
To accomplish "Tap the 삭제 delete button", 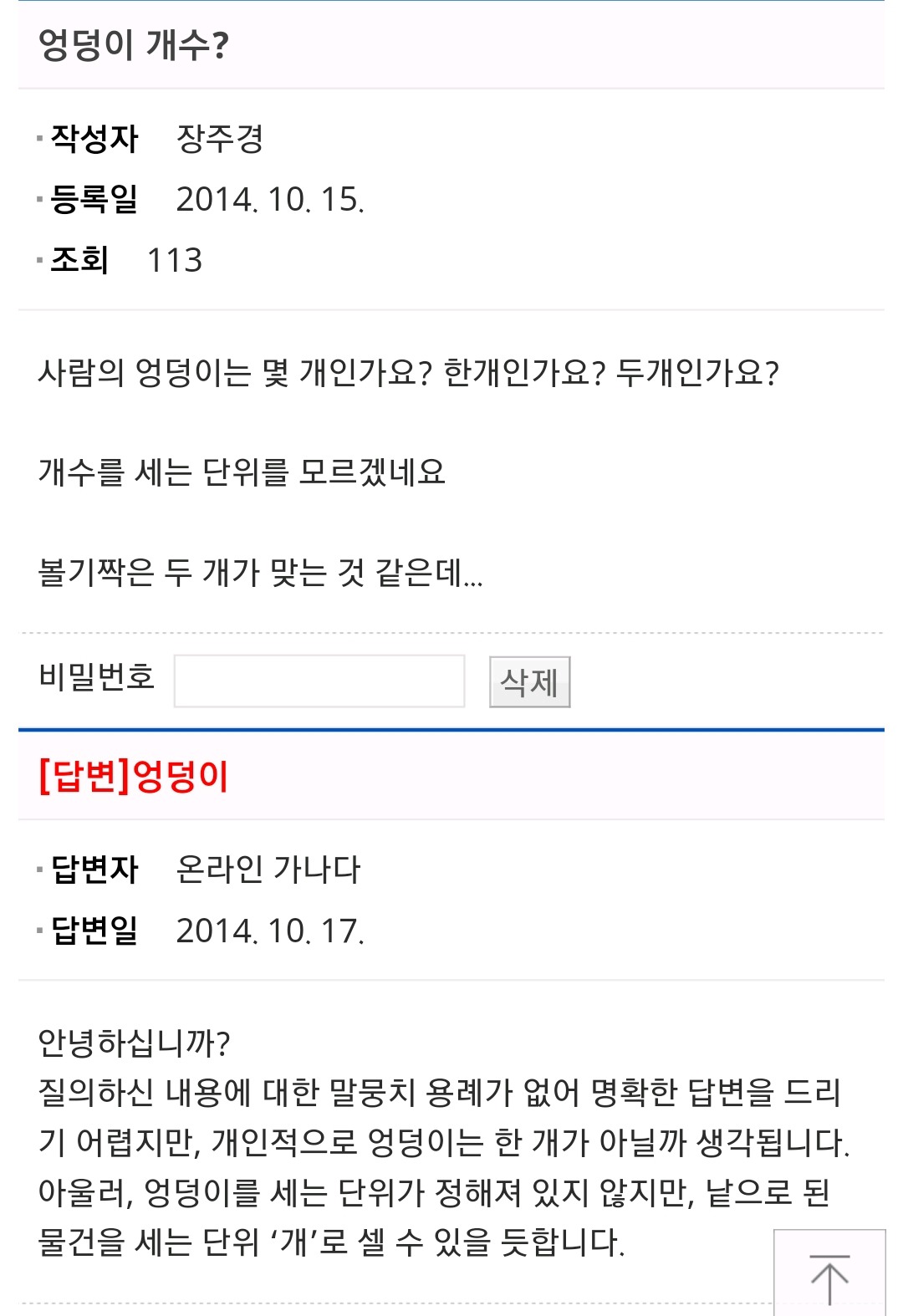I will pos(529,682).
